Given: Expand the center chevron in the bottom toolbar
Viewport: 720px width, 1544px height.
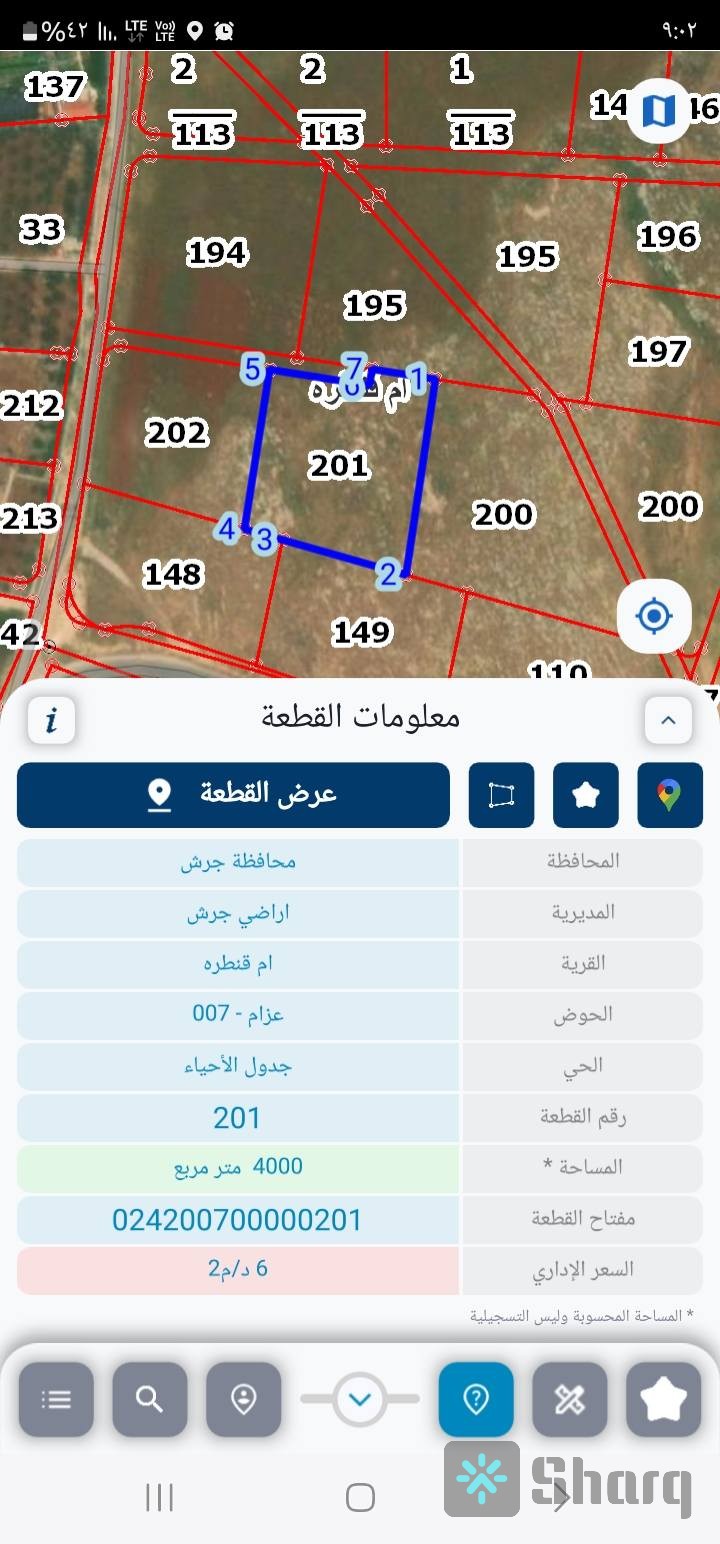Looking at the screenshot, I should point(359,1400).
